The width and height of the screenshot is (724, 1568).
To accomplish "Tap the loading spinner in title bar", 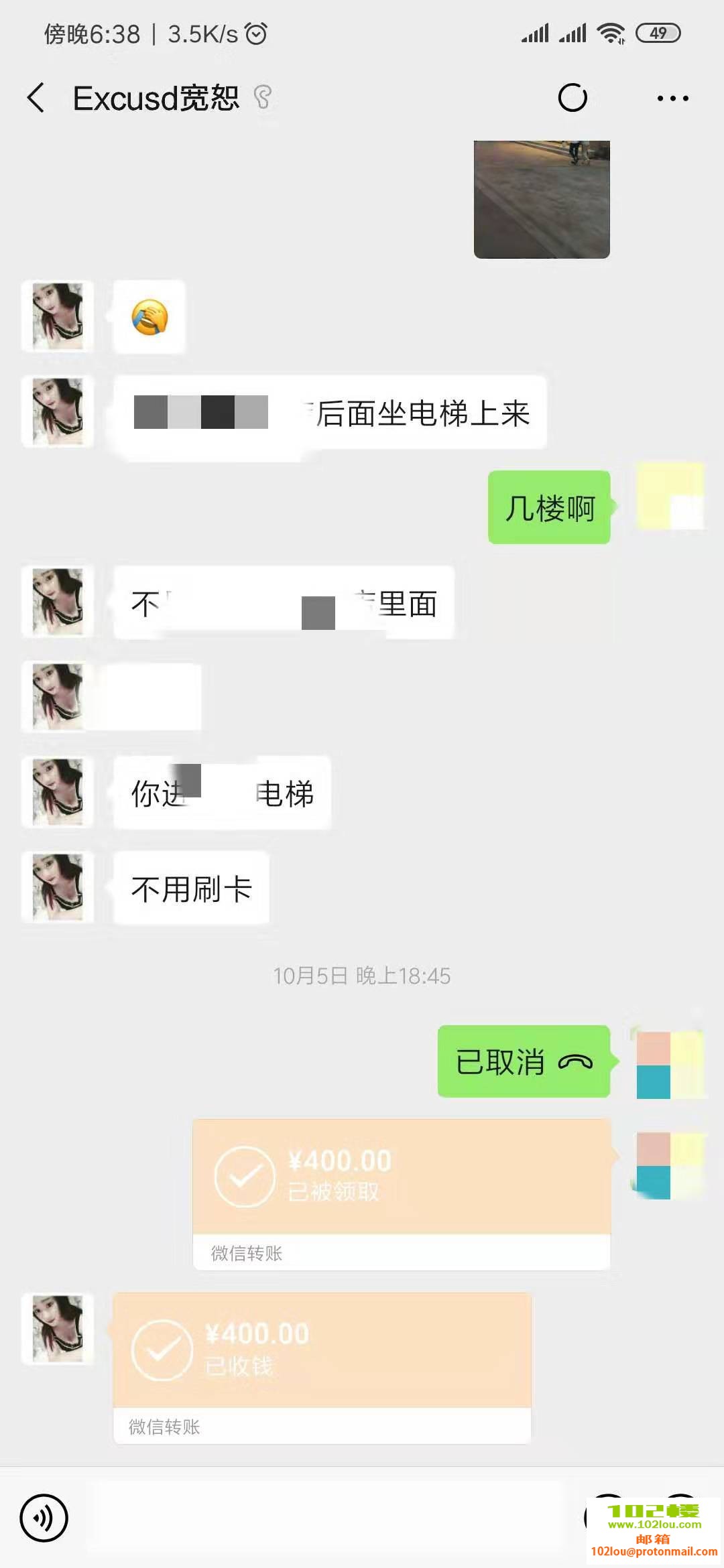I will tap(573, 96).
